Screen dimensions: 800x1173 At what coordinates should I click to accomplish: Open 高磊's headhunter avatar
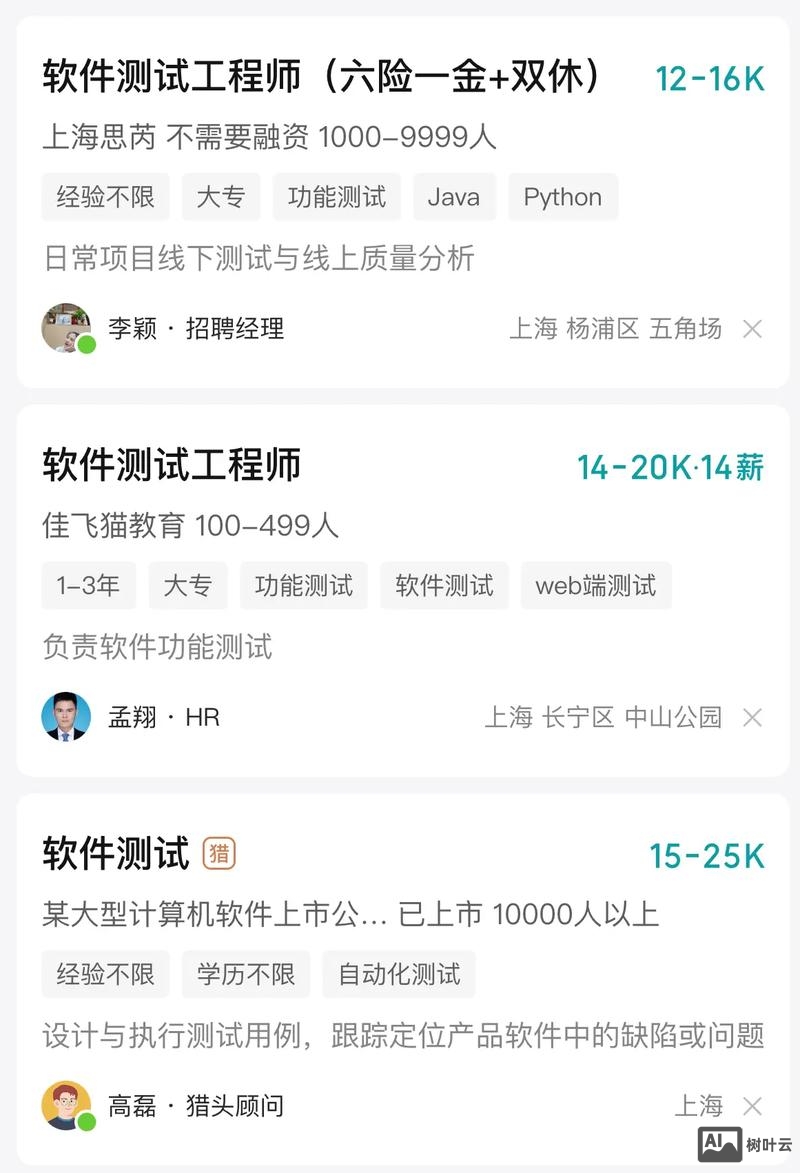pyautogui.click(x=67, y=1106)
